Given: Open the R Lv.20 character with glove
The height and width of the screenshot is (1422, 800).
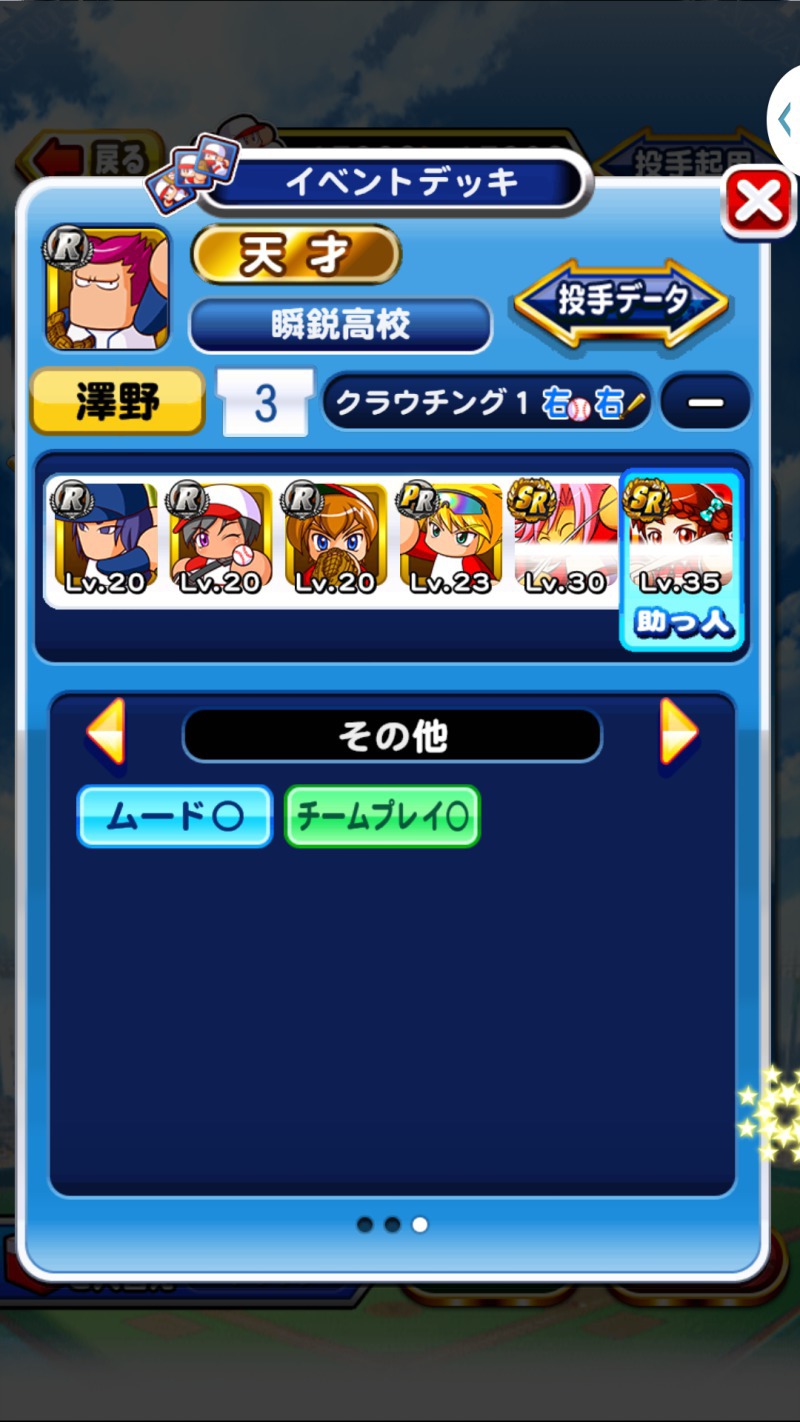Looking at the screenshot, I should coord(335,540).
